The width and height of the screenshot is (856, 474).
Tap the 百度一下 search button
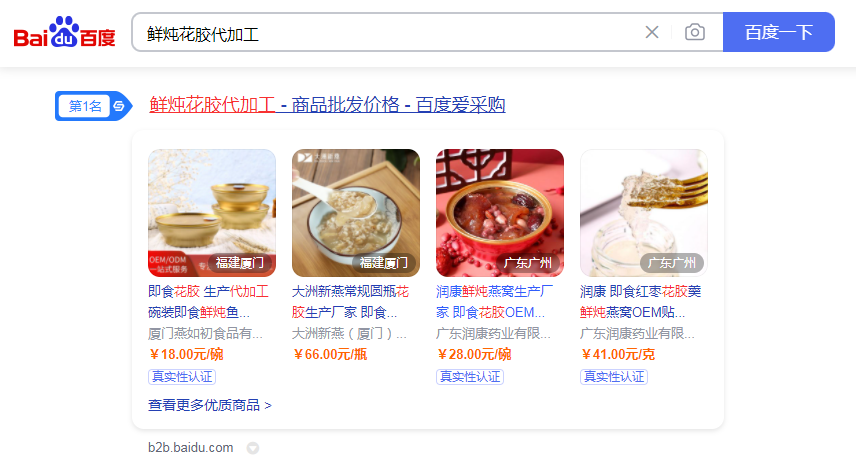coord(778,33)
